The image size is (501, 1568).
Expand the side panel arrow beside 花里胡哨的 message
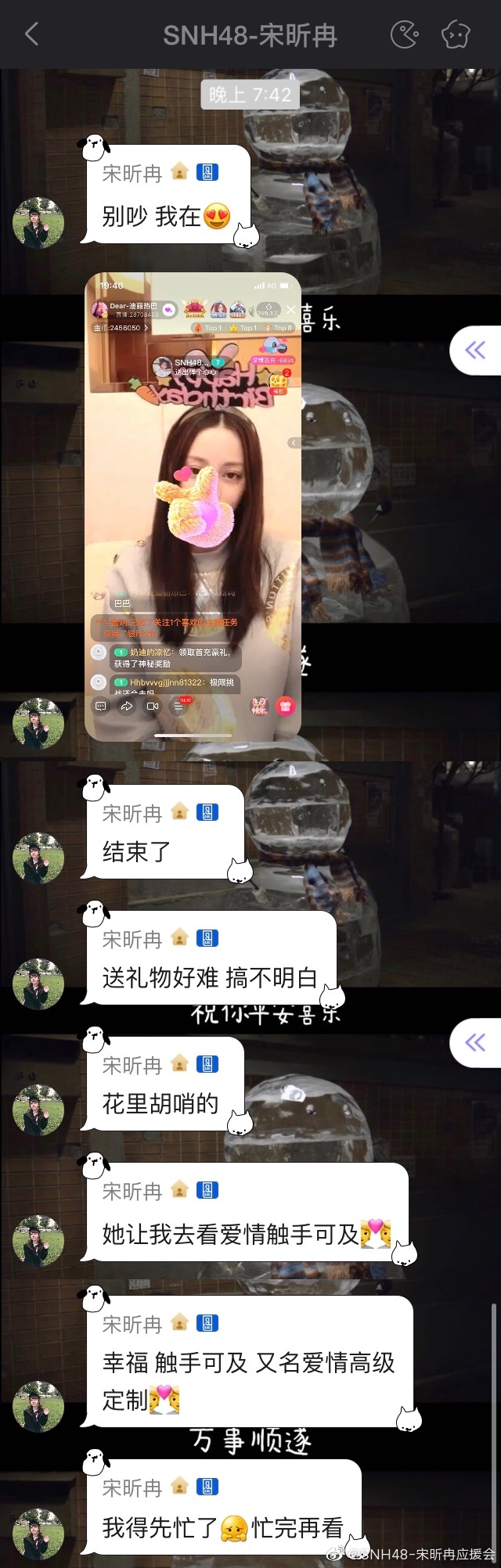click(x=474, y=1042)
